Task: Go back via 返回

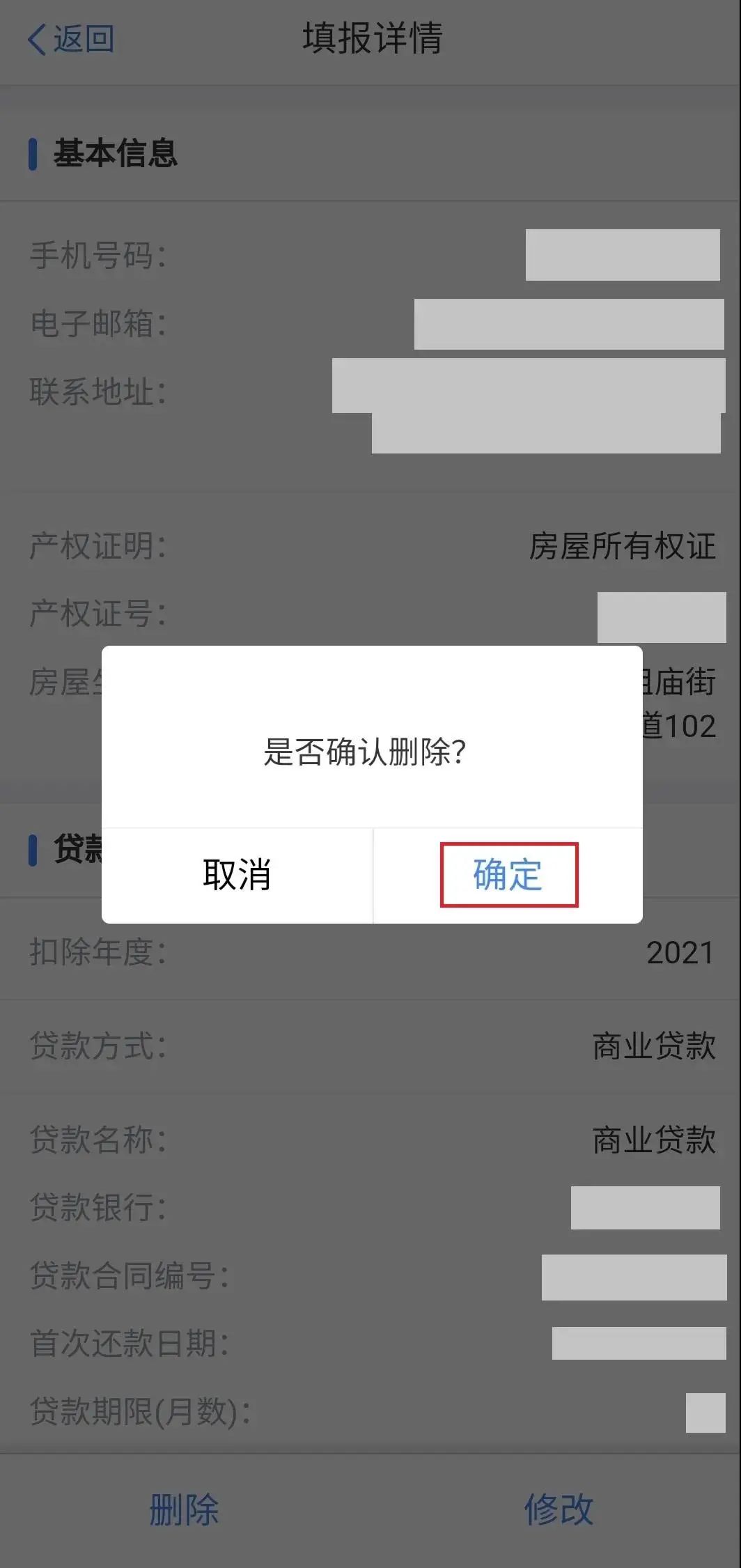Action: [x=70, y=39]
